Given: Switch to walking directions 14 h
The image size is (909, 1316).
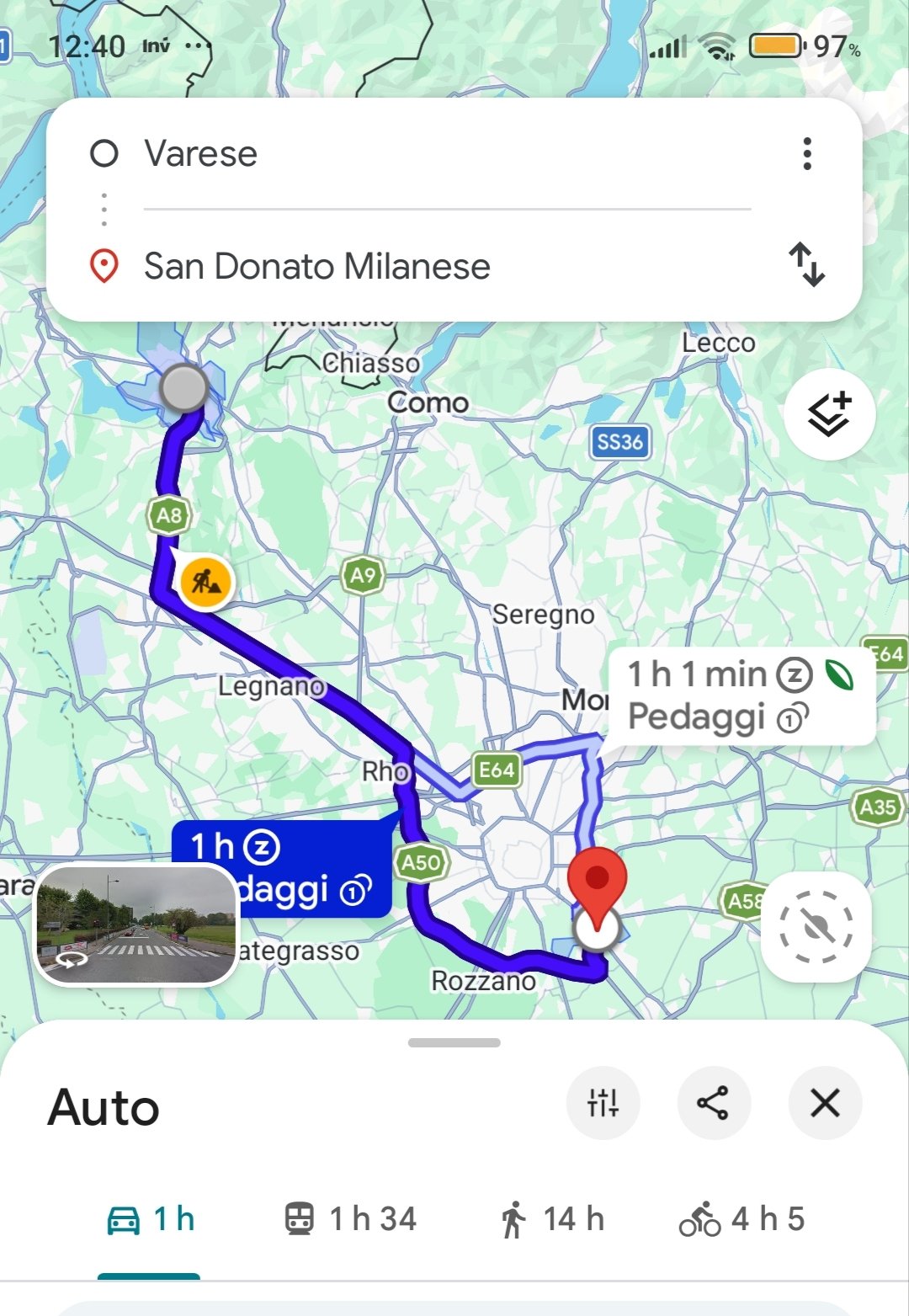Looking at the screenshot, I should (x=552, y=1219).
